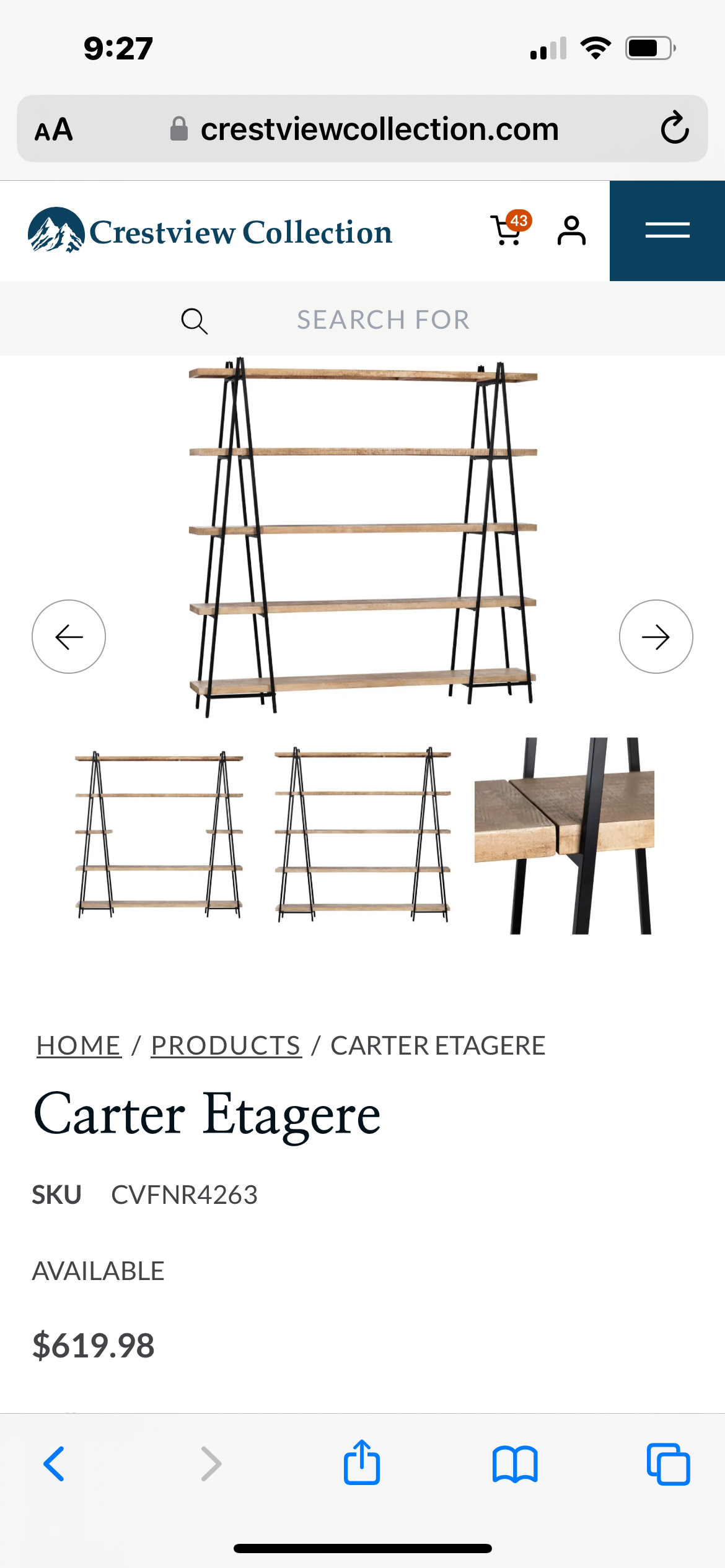Screen dimensions: 725x1568
Task: Select the second etagere thumbnail
Action: click(x=362, y=835)
